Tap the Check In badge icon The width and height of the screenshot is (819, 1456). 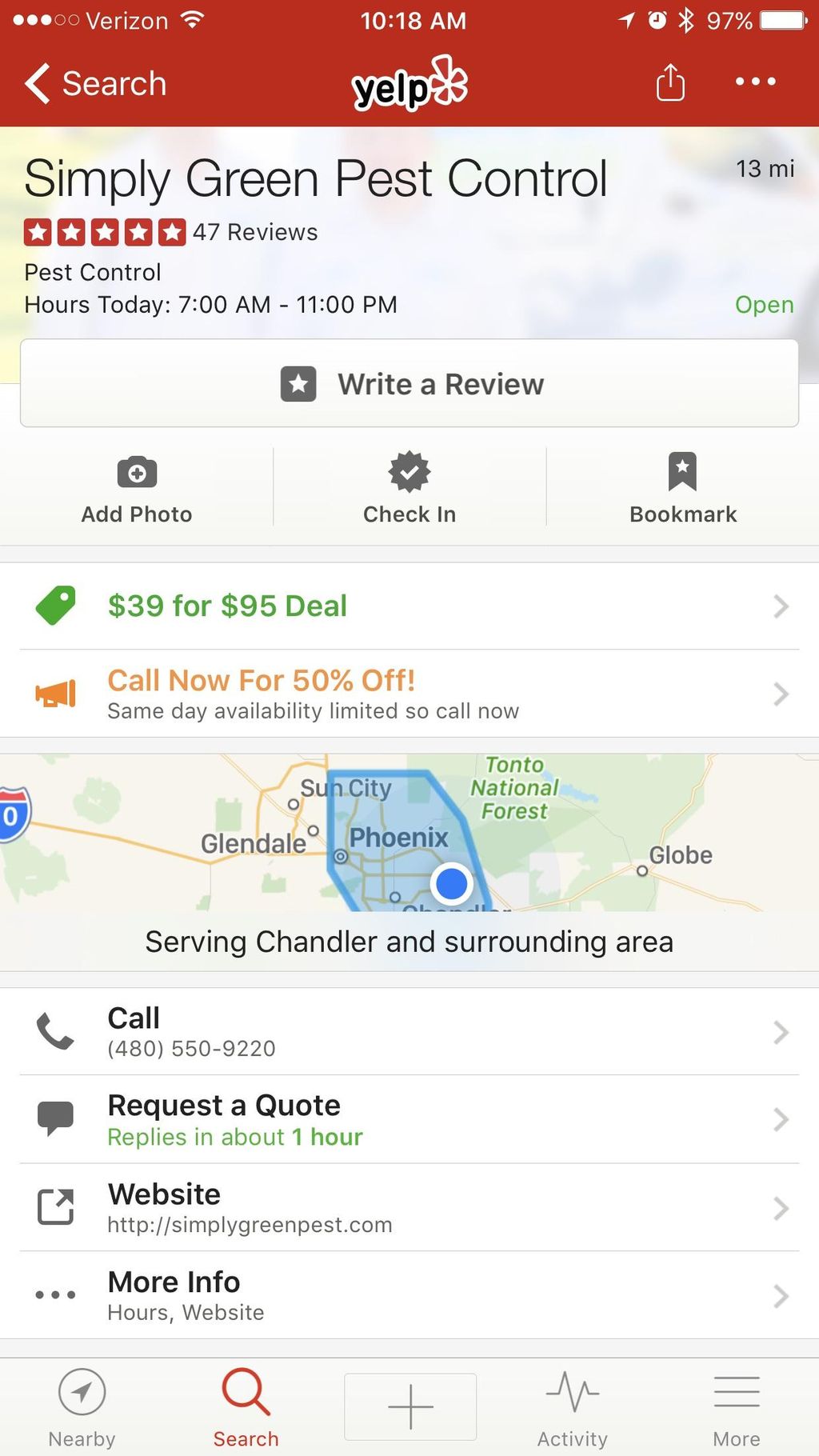[409, 474]
